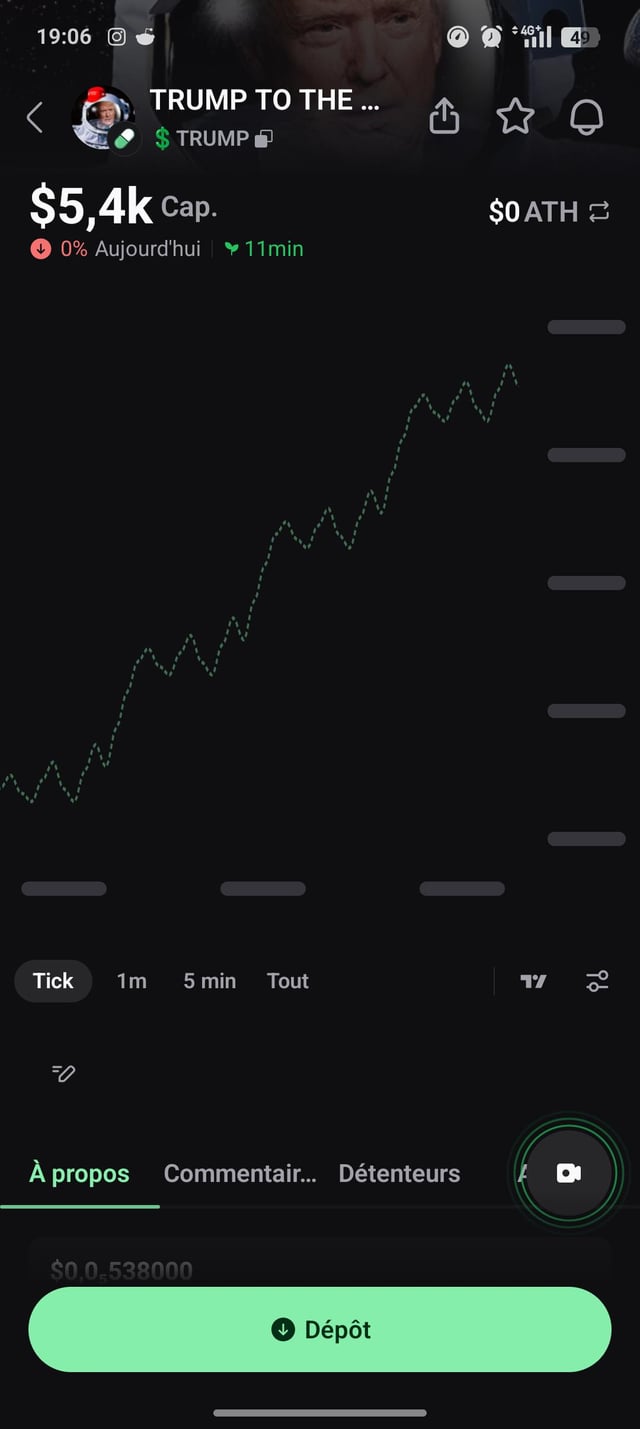The image size is (640, 1429).
Task: Toggle the ATH display swap icon
Action: (x=599, y=212)
